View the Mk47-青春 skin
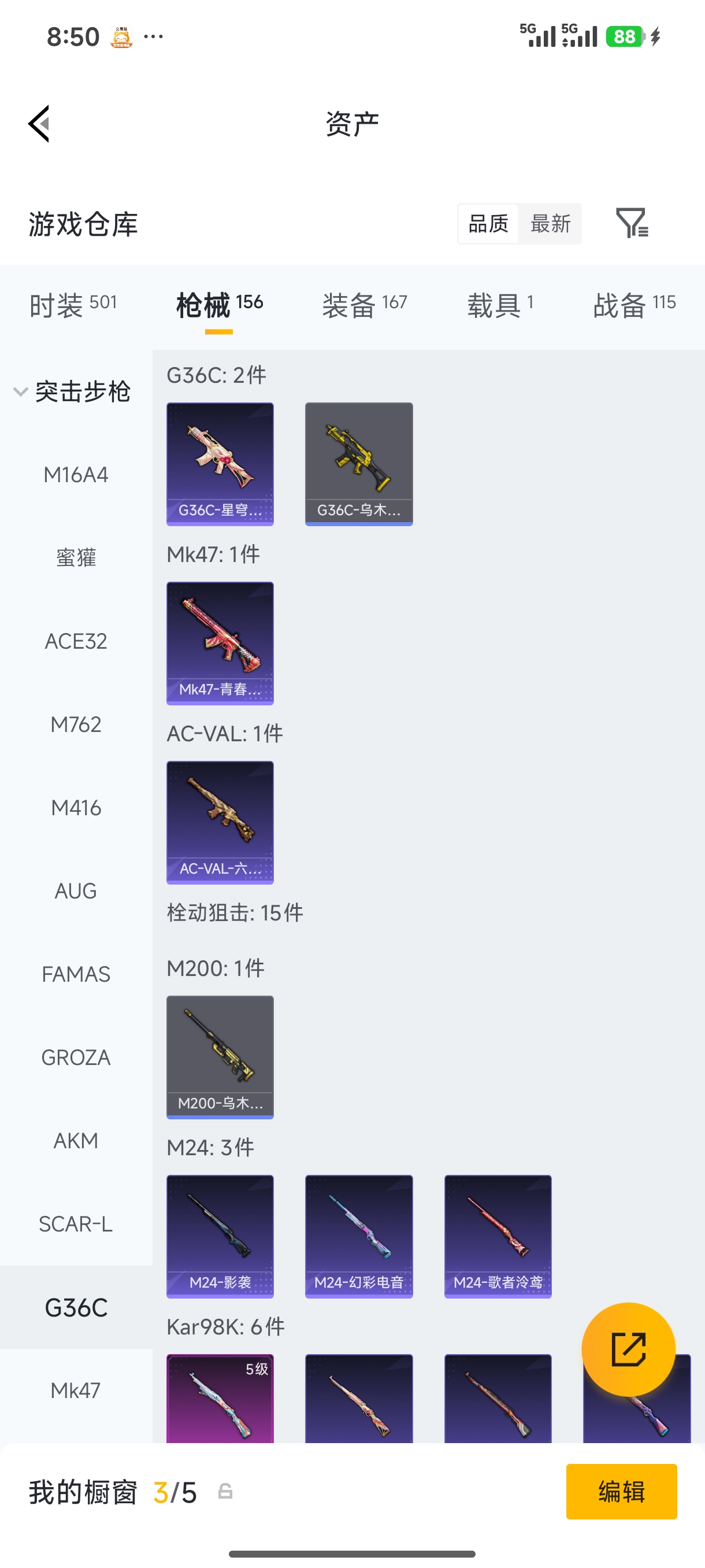 220,643
